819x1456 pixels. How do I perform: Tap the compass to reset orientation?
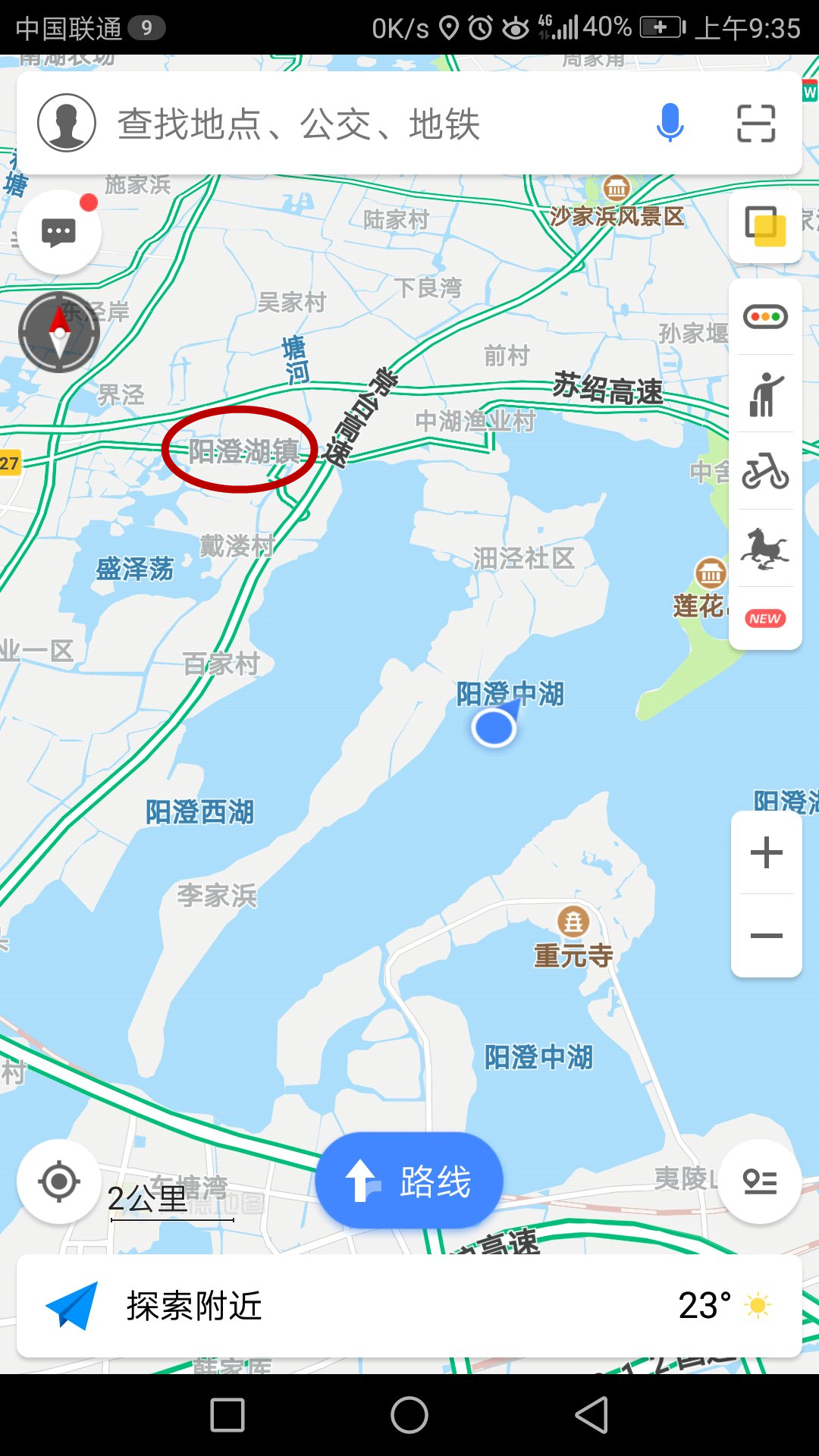coord(59,332)
